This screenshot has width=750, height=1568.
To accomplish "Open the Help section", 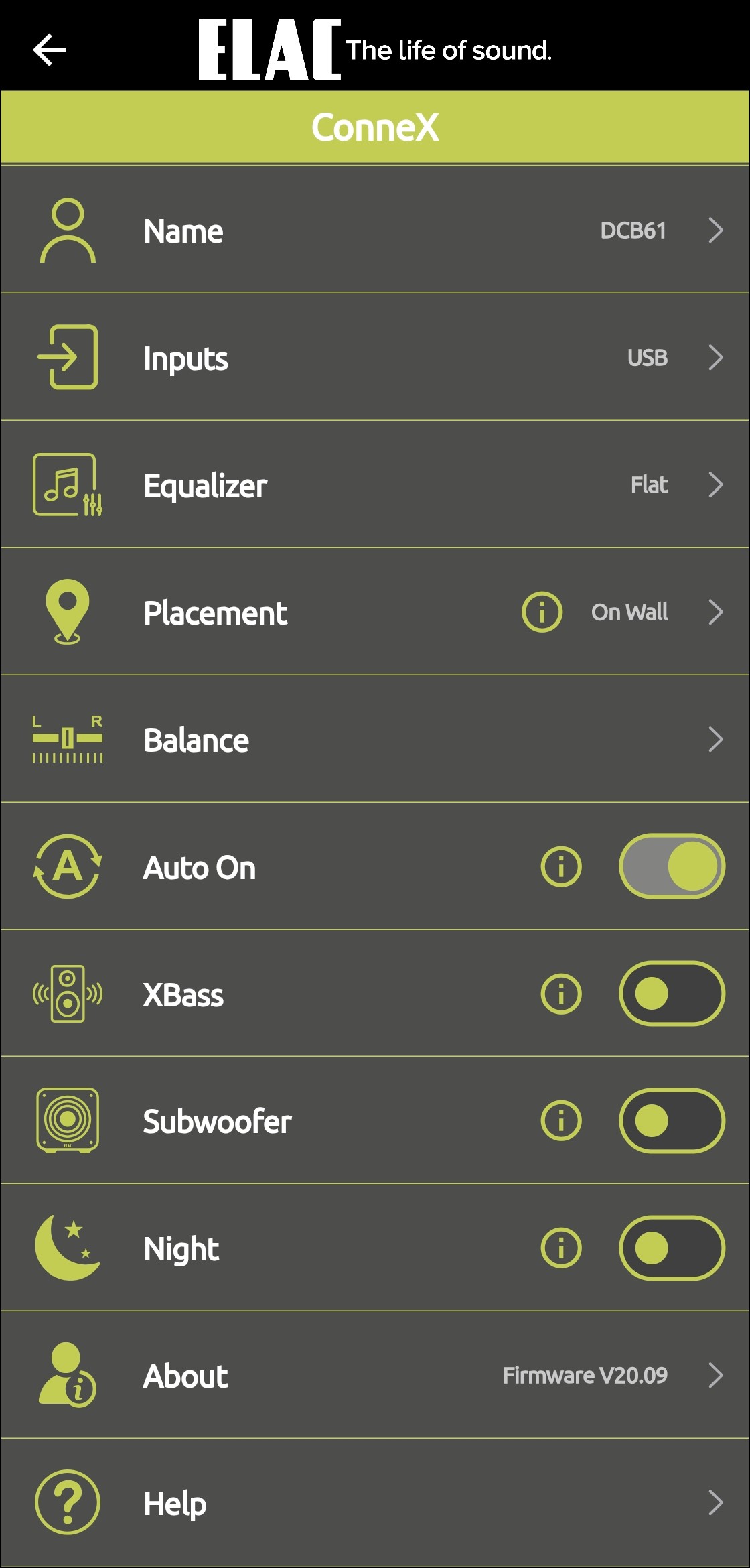I will [375, 1503].
